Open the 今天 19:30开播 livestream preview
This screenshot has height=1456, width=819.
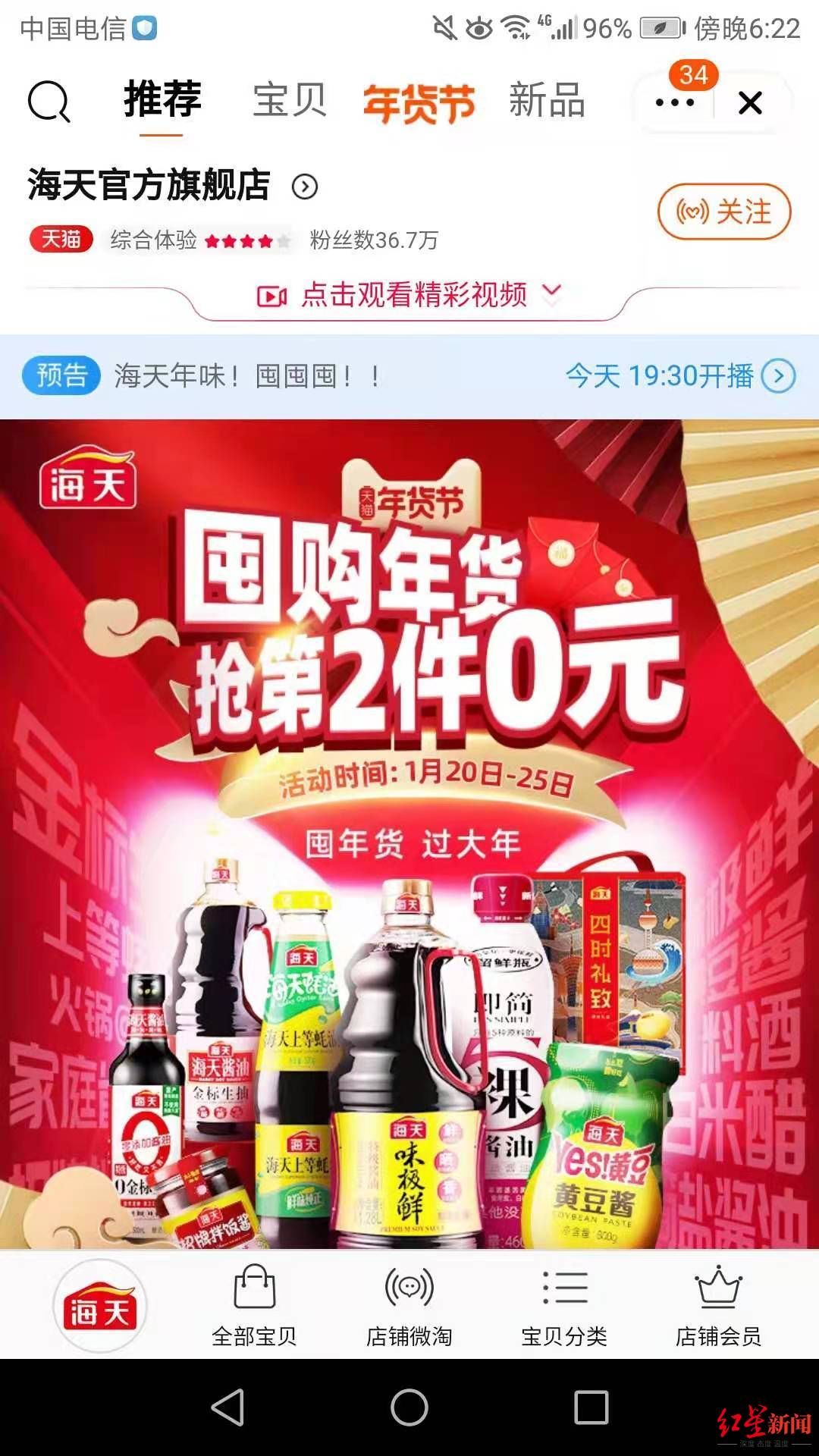click(679, 376)
